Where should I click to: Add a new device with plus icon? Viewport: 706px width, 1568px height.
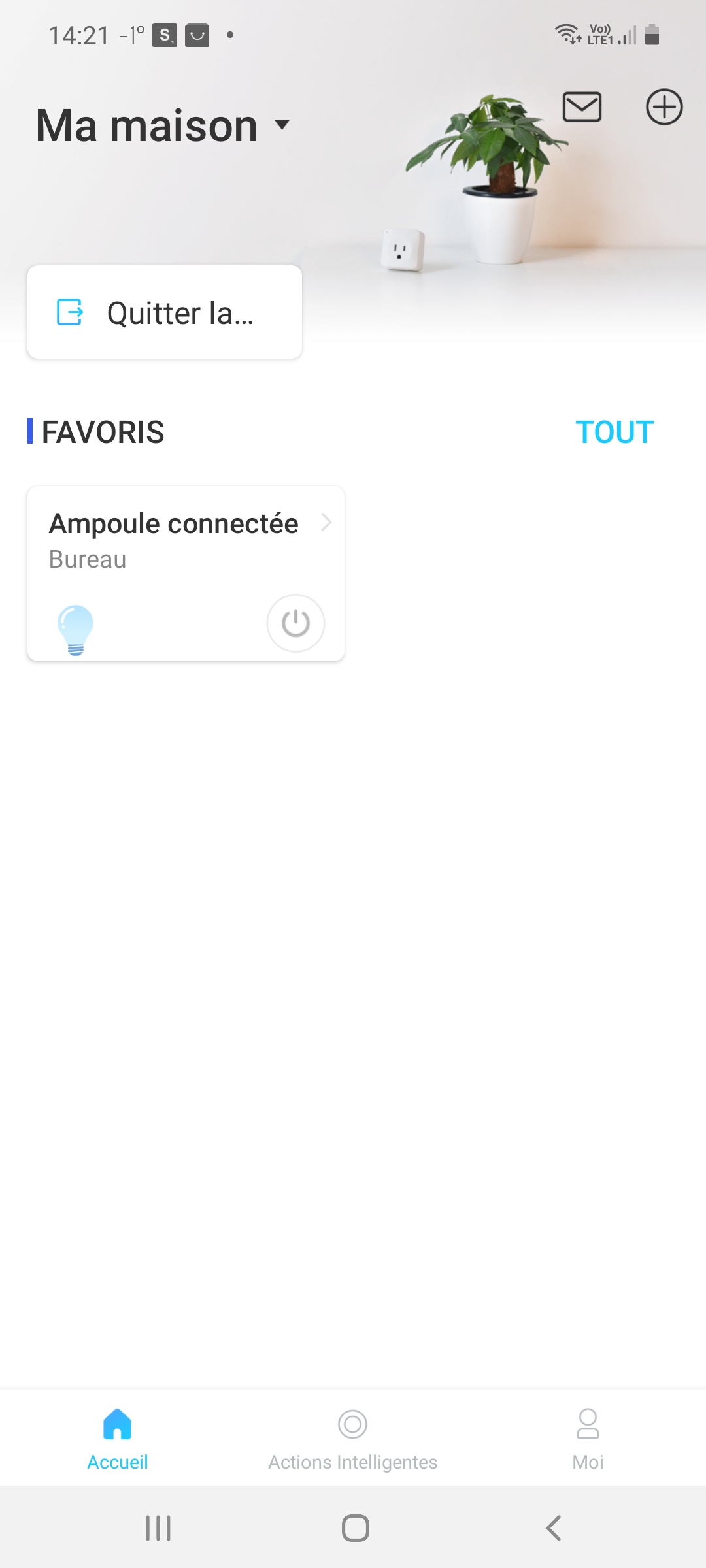pos(664,106)
